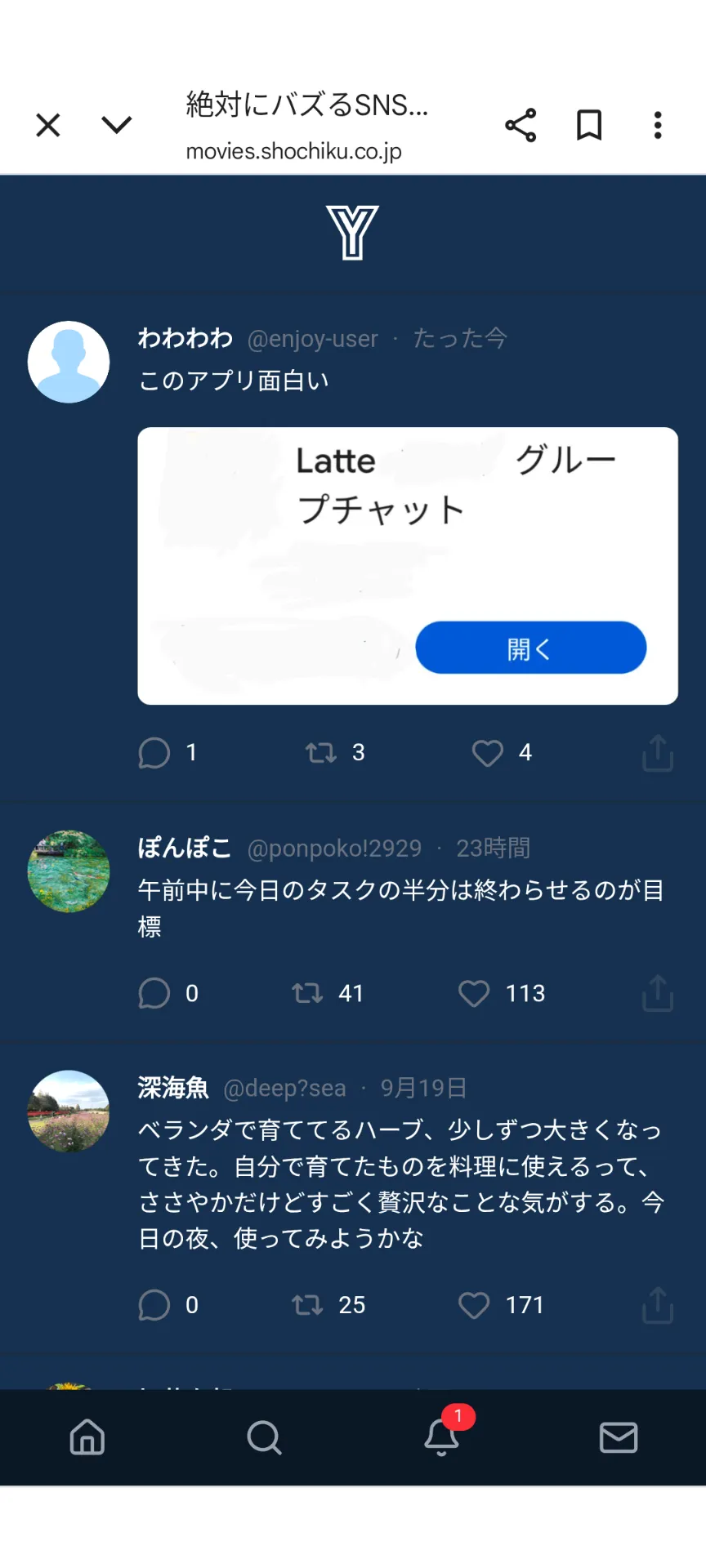Like 深海魚's herb post
706x1568 pixels.
click(x=474, y=1305)
